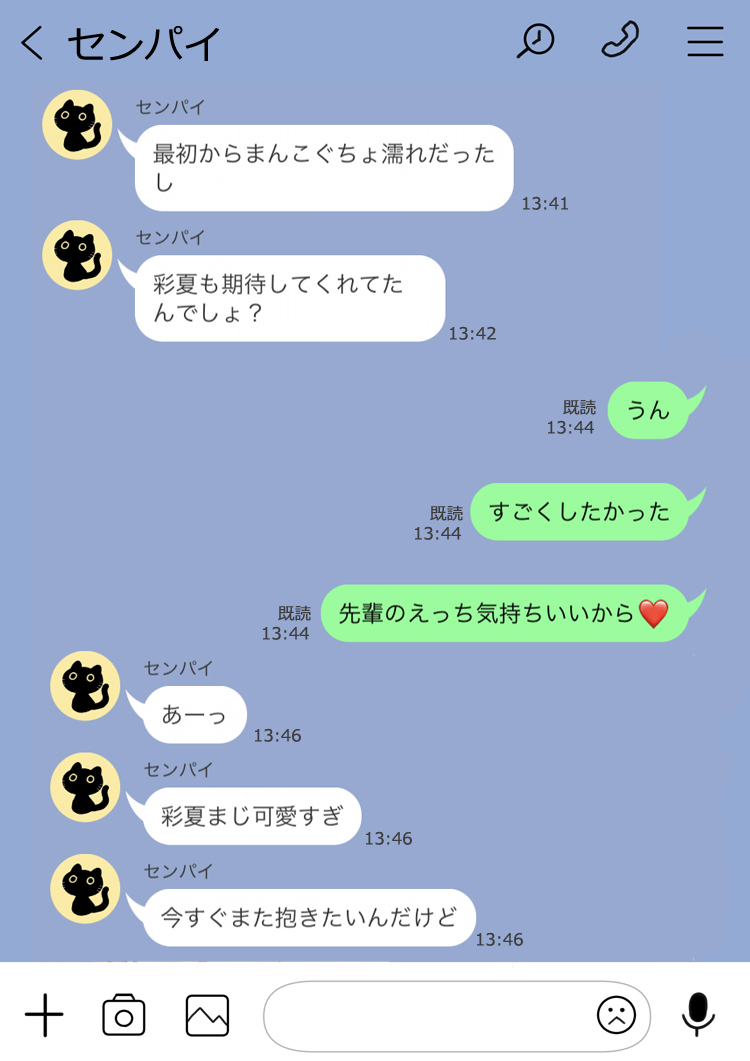
Task: Launch the camera from the chat bar
Action: click(x=124, y=1016)
